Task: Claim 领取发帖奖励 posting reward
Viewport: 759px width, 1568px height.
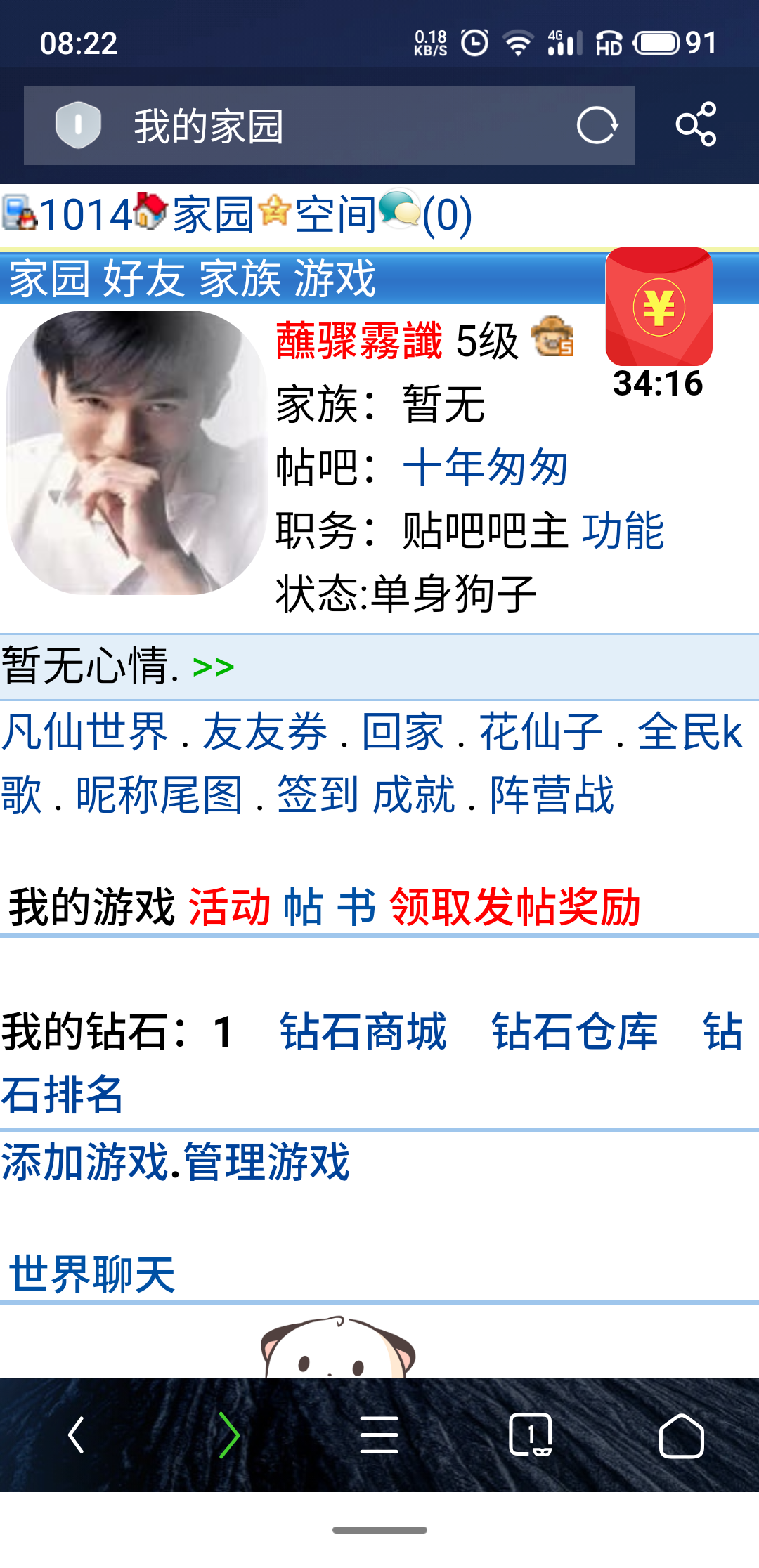Action: (514, 907)
